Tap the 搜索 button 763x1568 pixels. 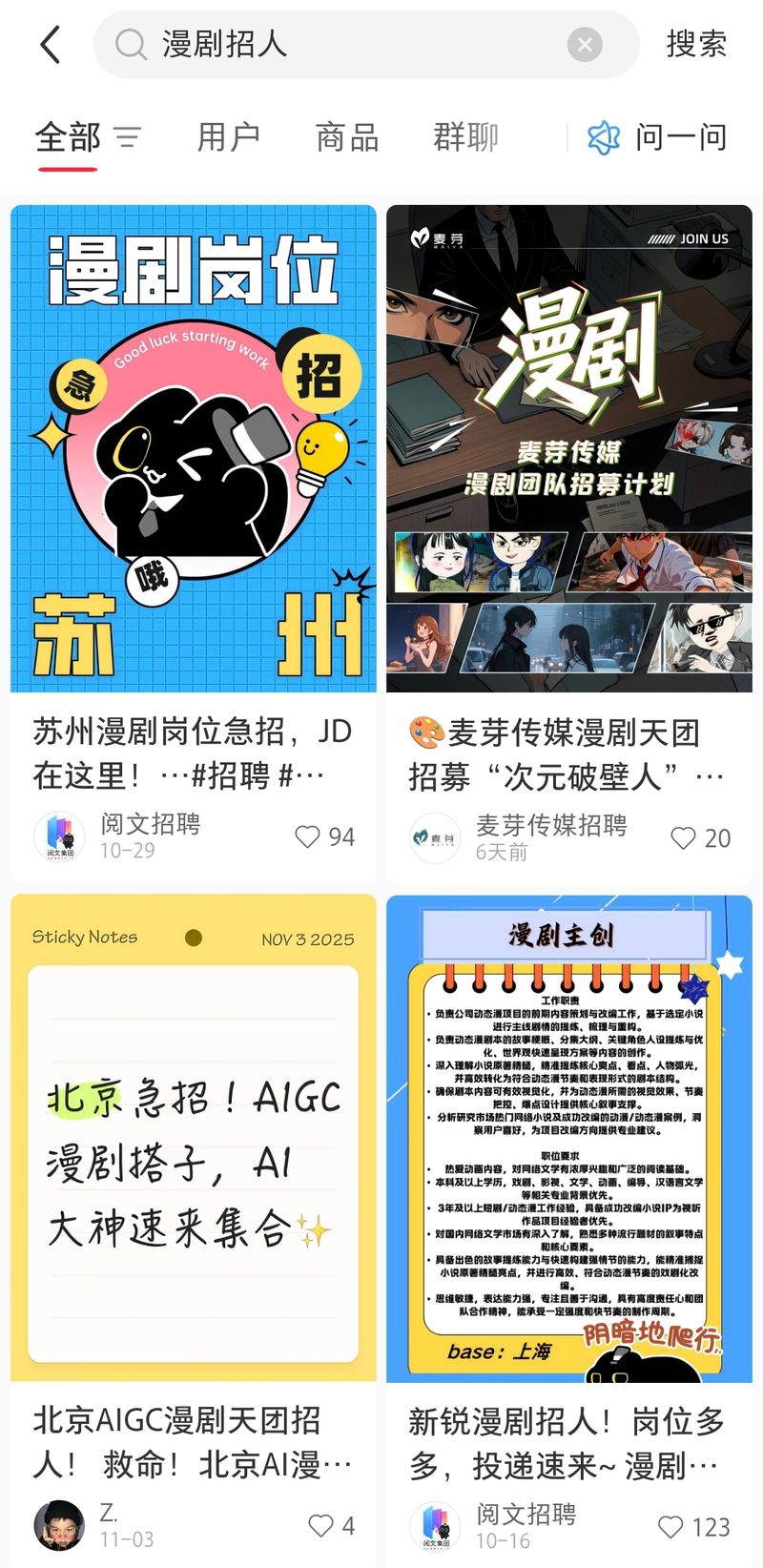696,44
